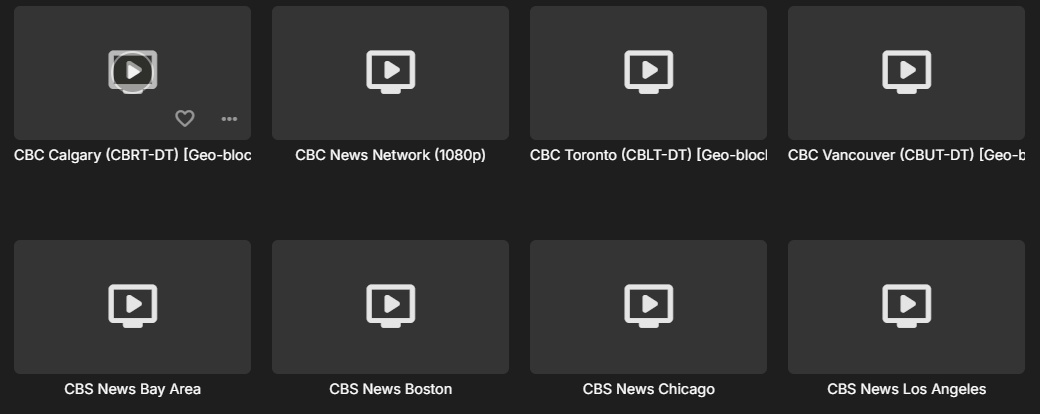Watch the CBC Vancouver (CBUT-DT) channel

(906, 72)
